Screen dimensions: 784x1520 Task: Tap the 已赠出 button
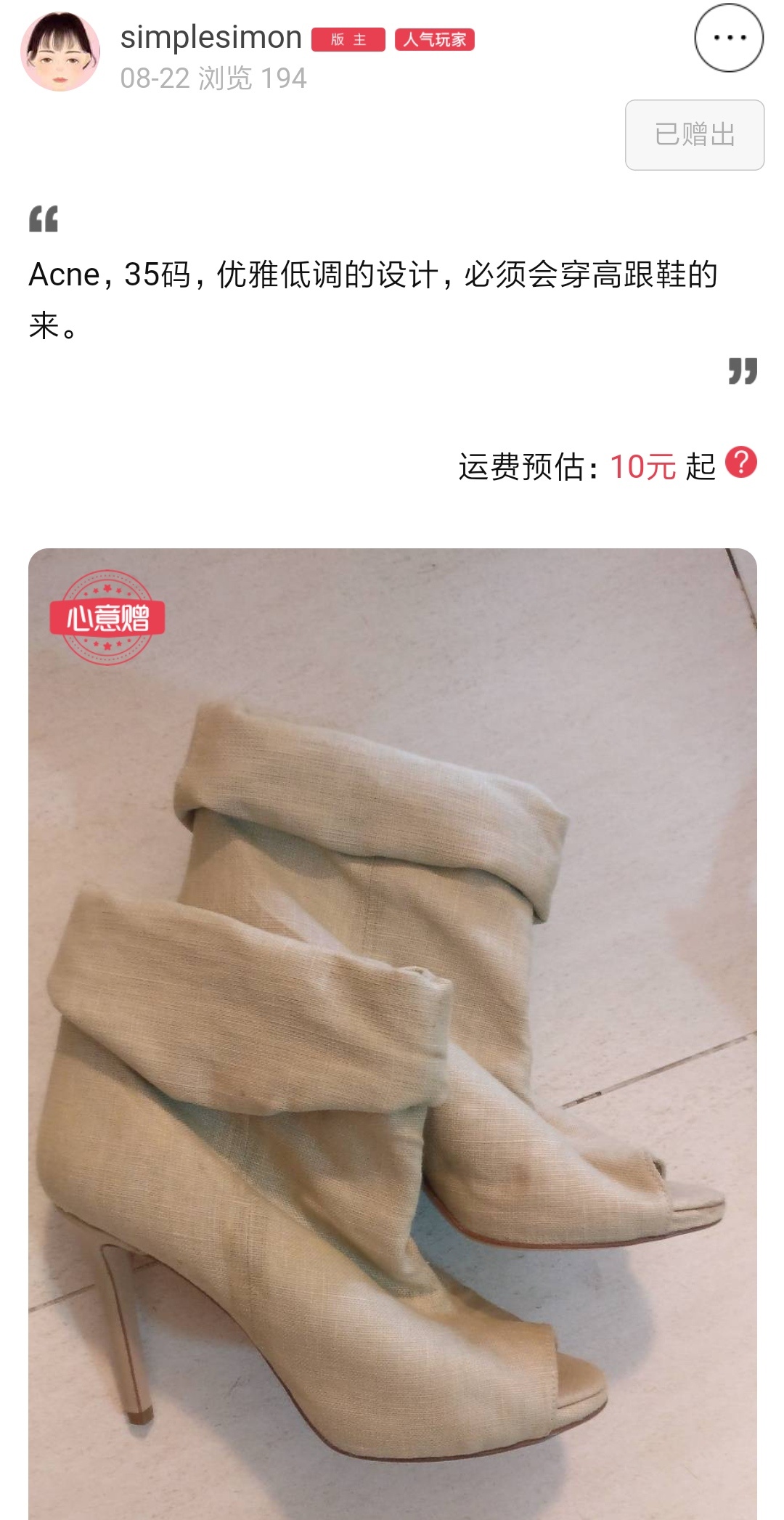pos(695,135)
